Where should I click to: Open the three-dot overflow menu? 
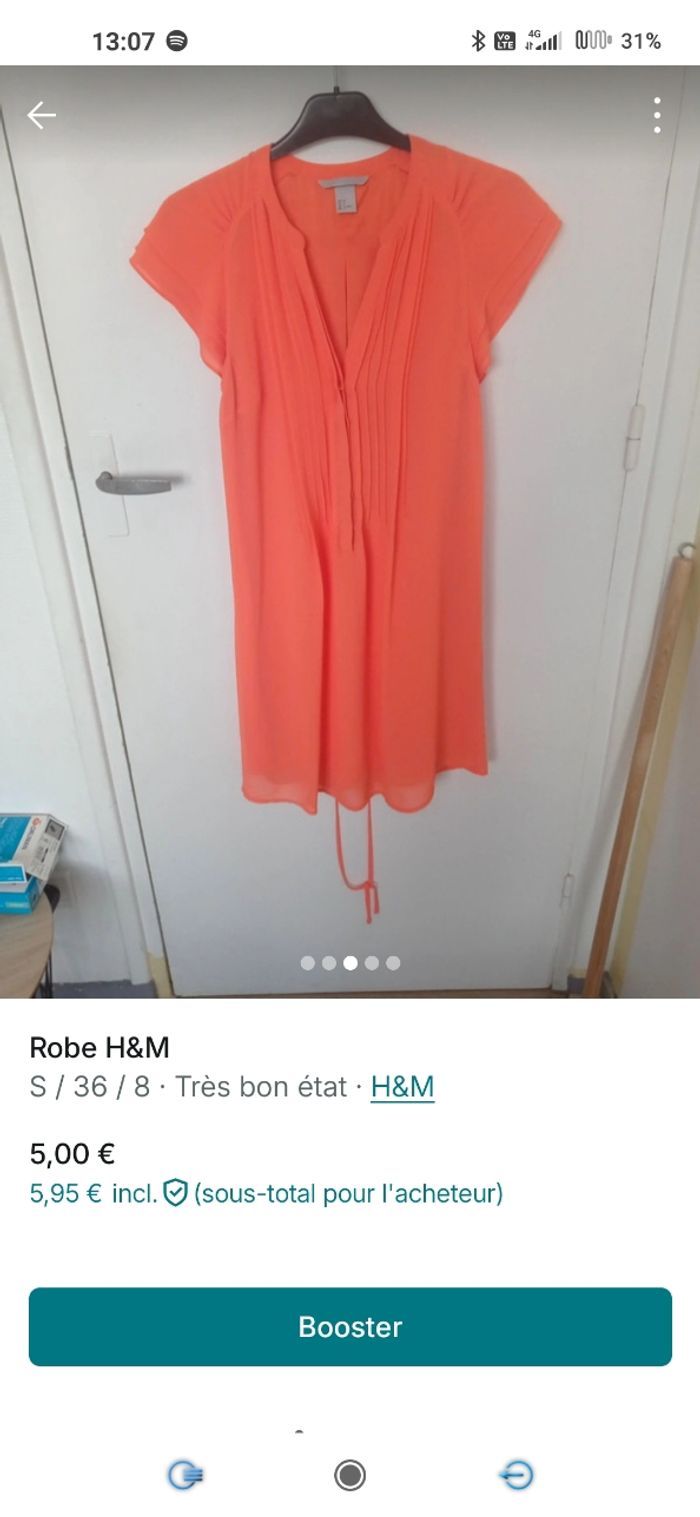click(x=656, y=116)
